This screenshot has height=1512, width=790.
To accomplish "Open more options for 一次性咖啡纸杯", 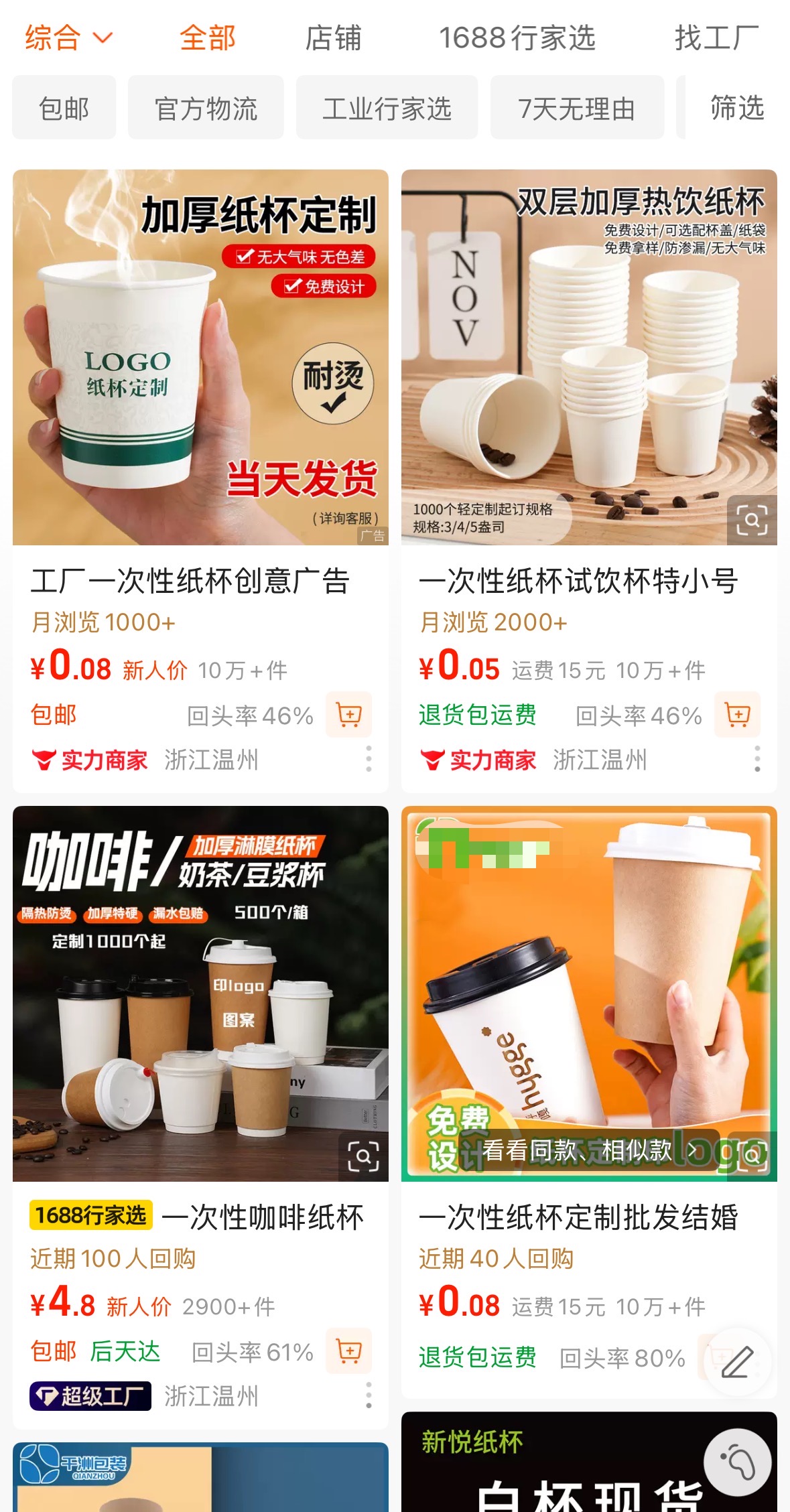I will pyautogui.click(x=369, y=1395).
